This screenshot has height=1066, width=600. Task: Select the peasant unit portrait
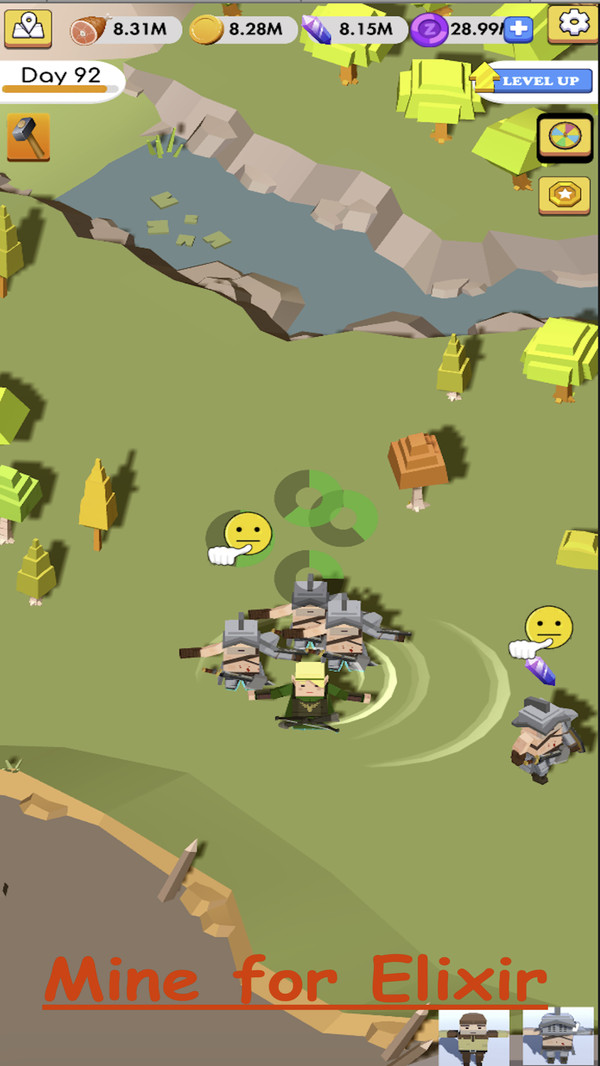pos(473,1037)
